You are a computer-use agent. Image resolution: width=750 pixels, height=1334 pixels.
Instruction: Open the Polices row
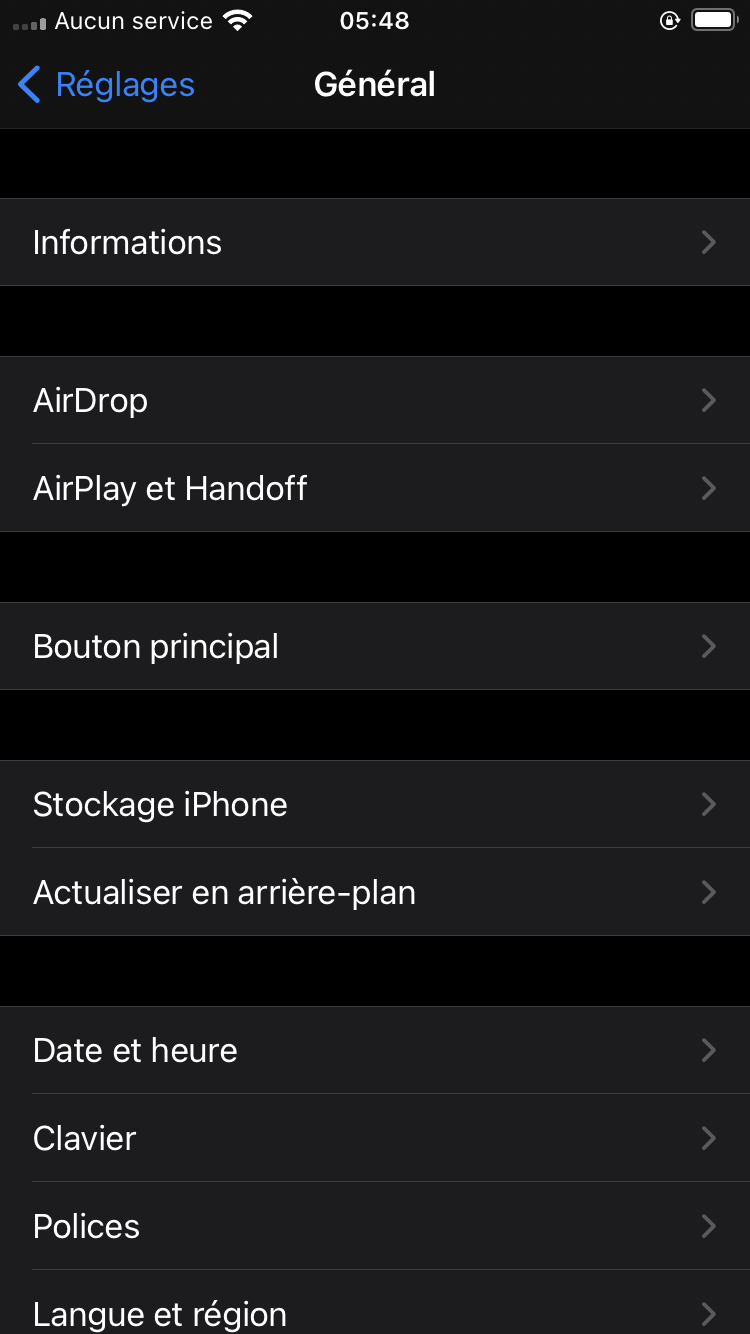(x=374, y=1226)
